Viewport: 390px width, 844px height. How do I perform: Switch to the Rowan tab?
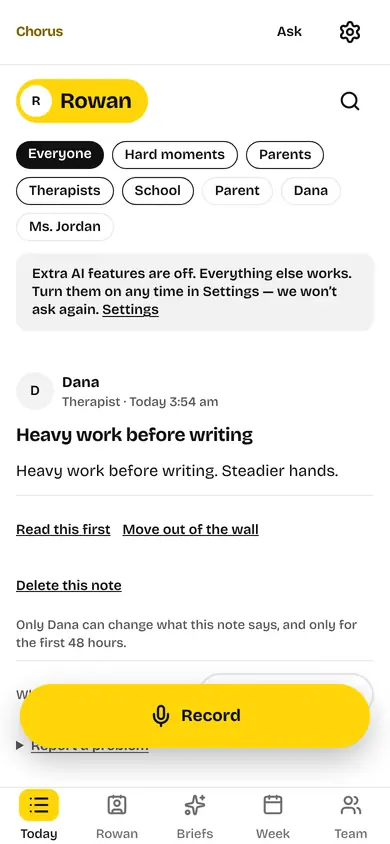pyautogui.click(x=117, y=815)
